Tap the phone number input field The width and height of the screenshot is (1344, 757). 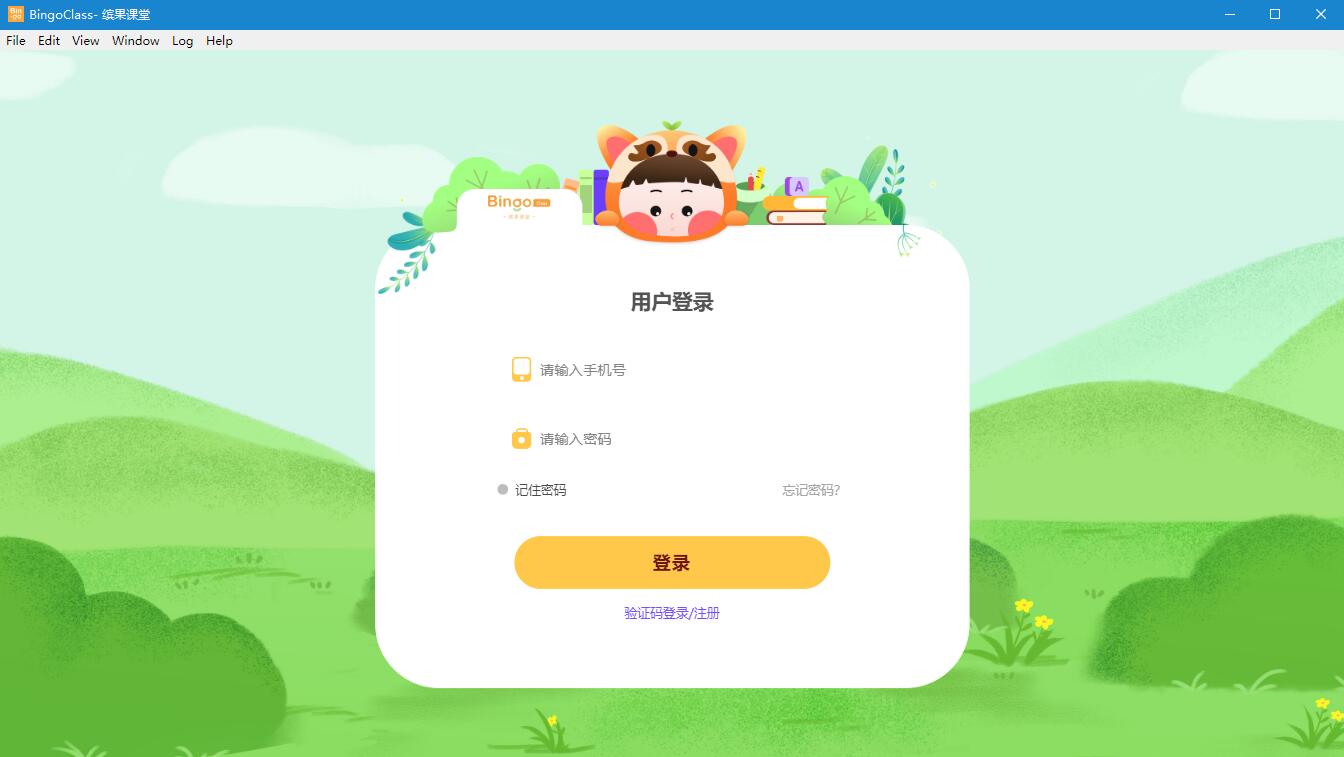(x=680, y=370)
